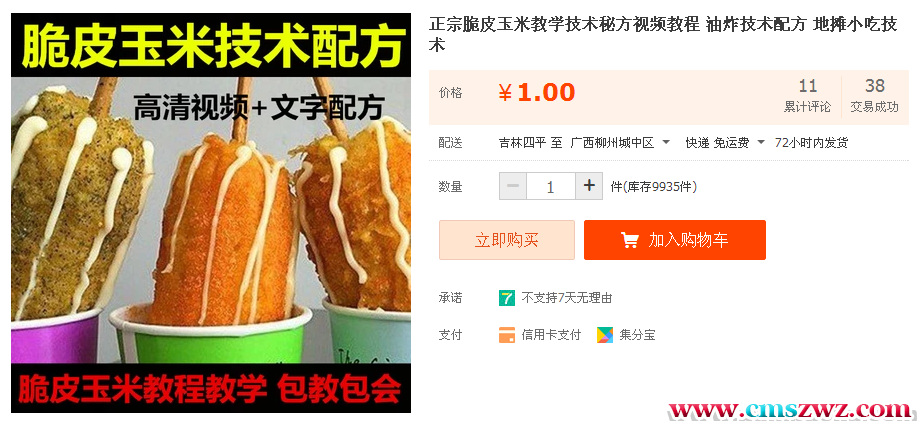Decrease quantity with the minus button

(513, 186)
